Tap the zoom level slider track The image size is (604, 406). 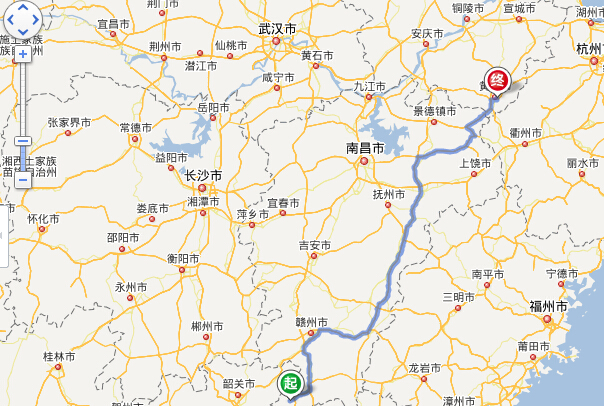22,100
